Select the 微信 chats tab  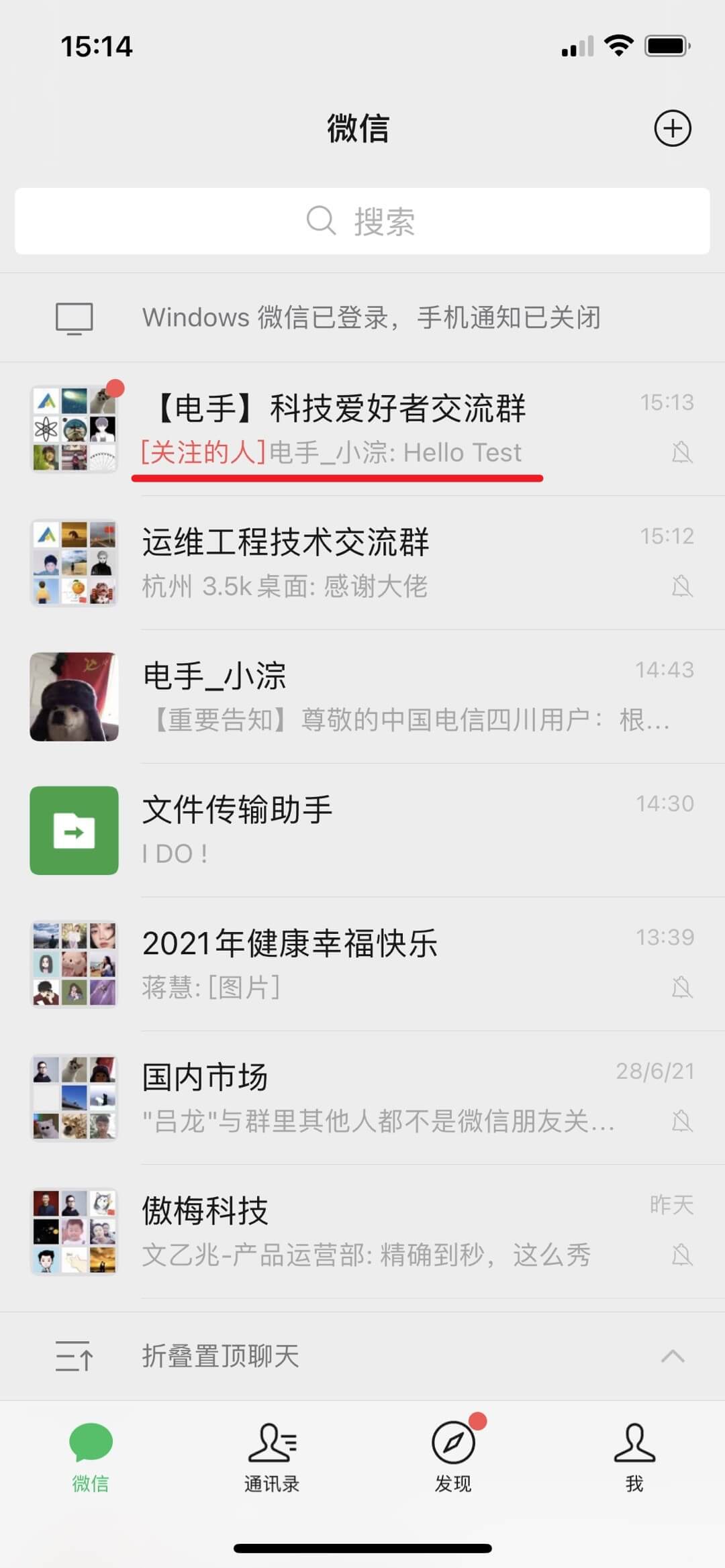(x=91, y=1456)
